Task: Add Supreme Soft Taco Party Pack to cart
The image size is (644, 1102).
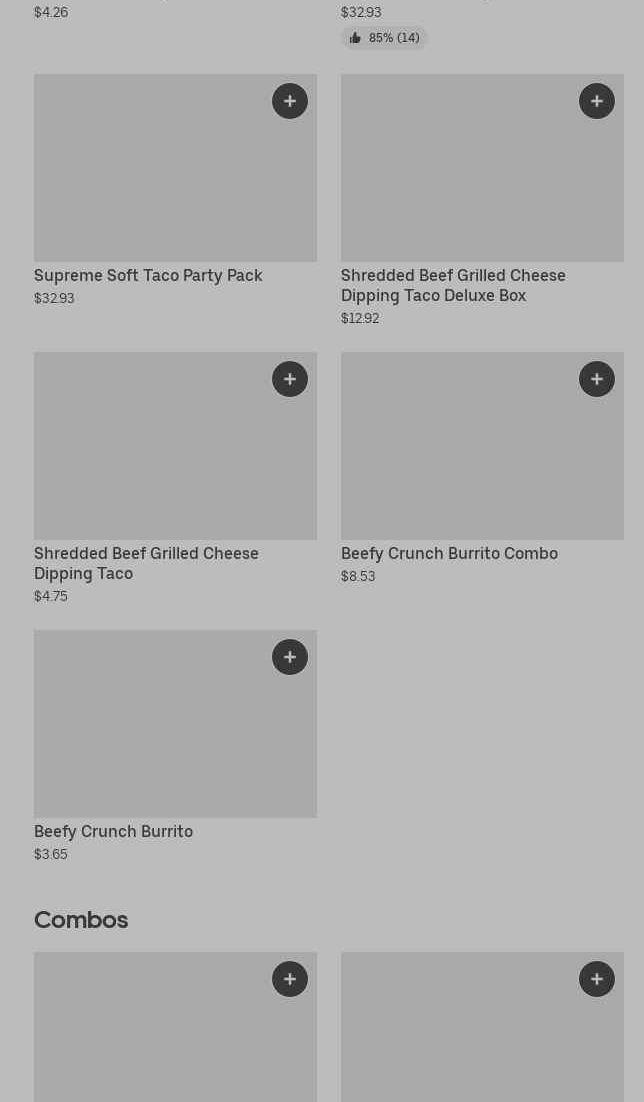Action: tap(290, 101)
